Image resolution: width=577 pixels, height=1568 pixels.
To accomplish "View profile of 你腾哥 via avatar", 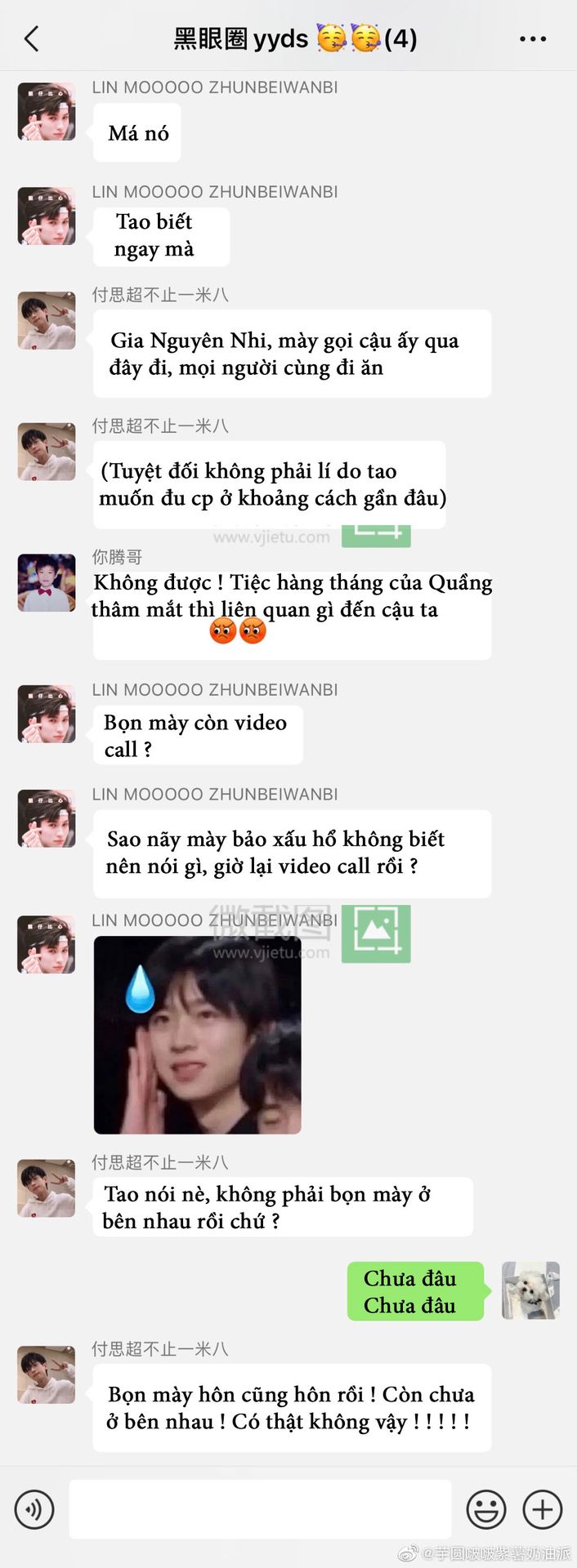I will 47,583.
